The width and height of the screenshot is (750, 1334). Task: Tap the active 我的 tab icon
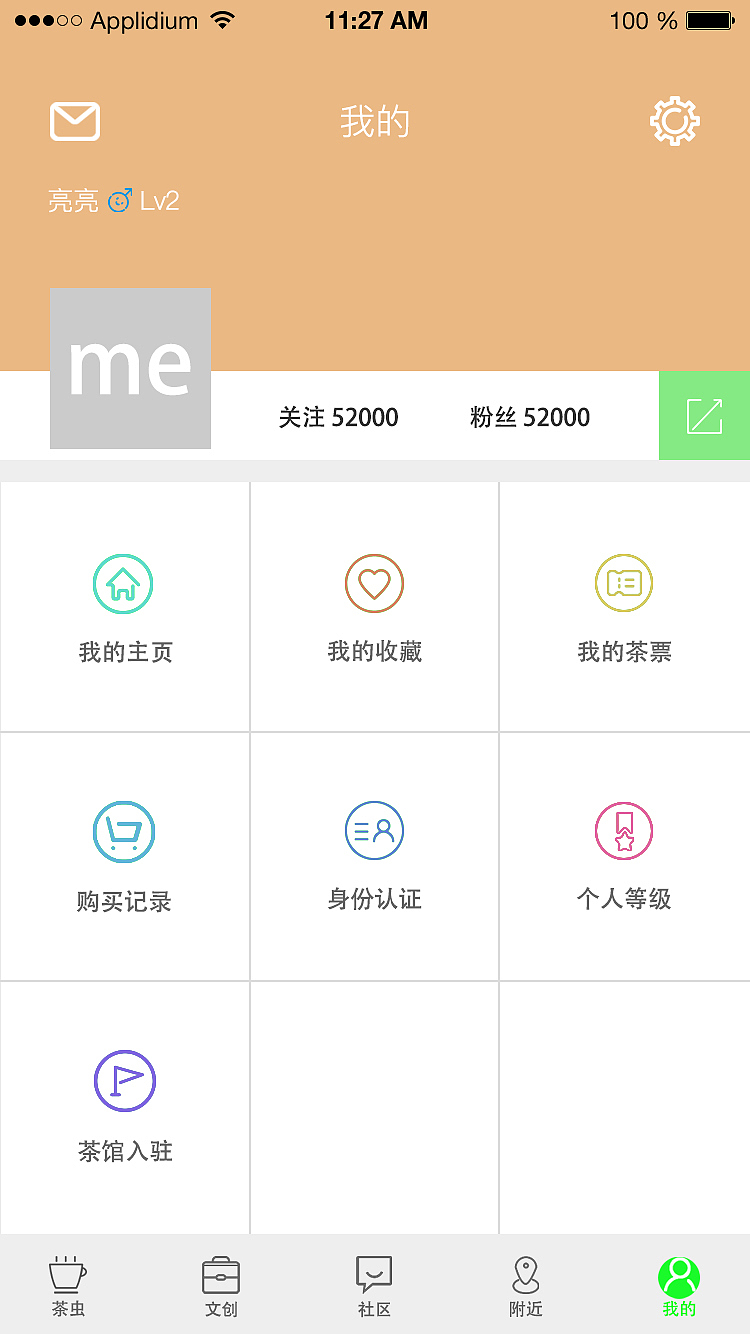(x=678, y=1285)
